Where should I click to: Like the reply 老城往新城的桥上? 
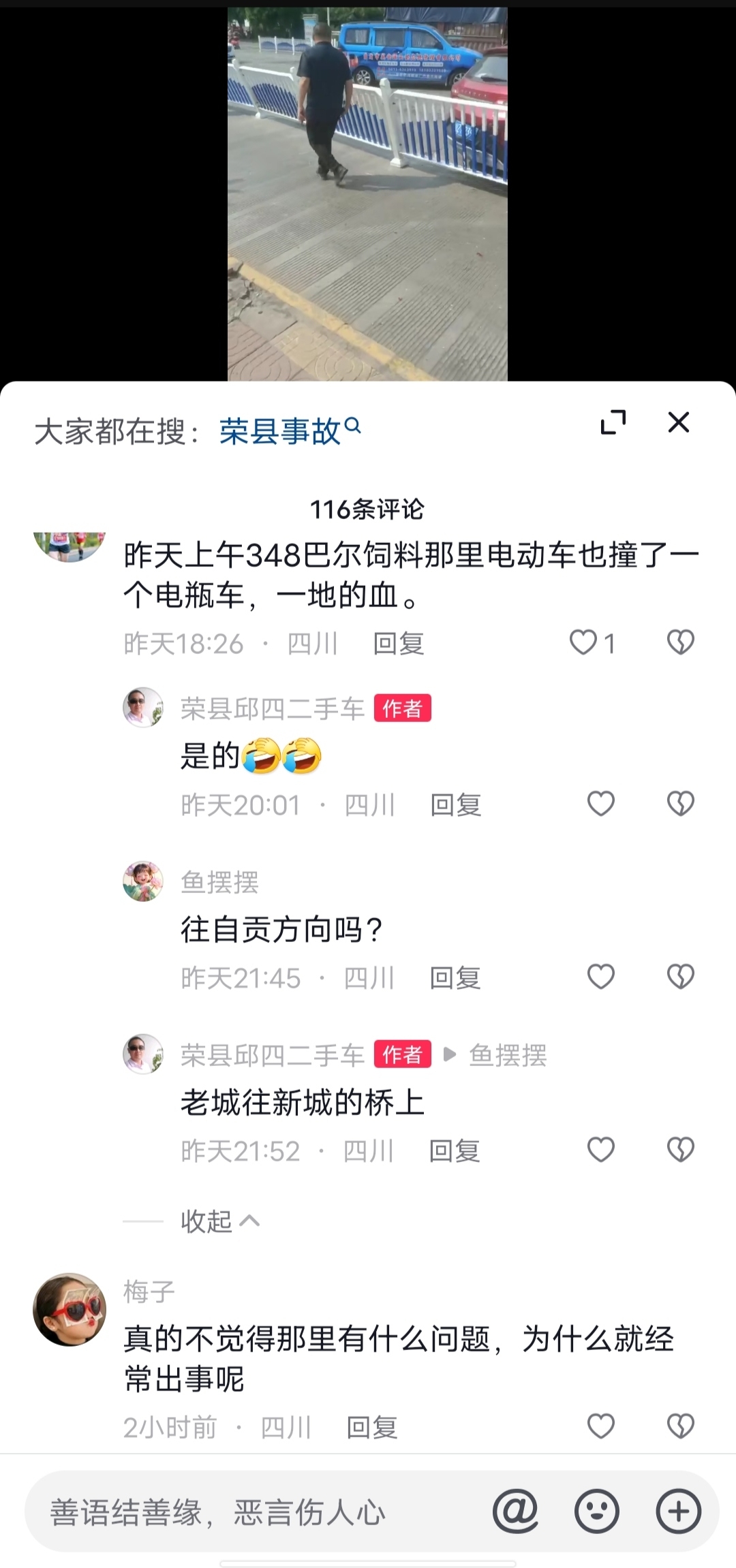click(x=600, y=1150)
